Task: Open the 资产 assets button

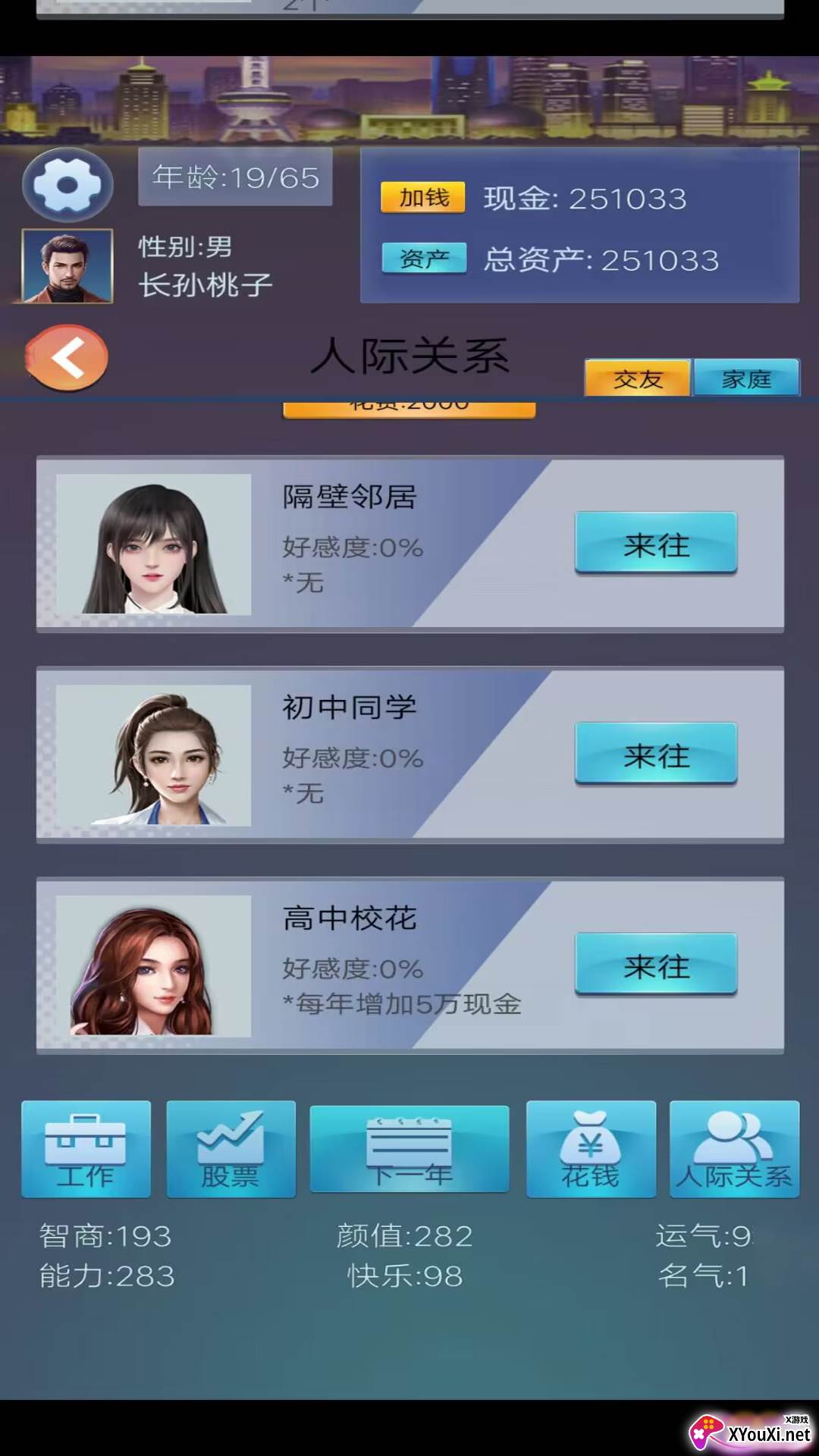Action: coord(423,259)
